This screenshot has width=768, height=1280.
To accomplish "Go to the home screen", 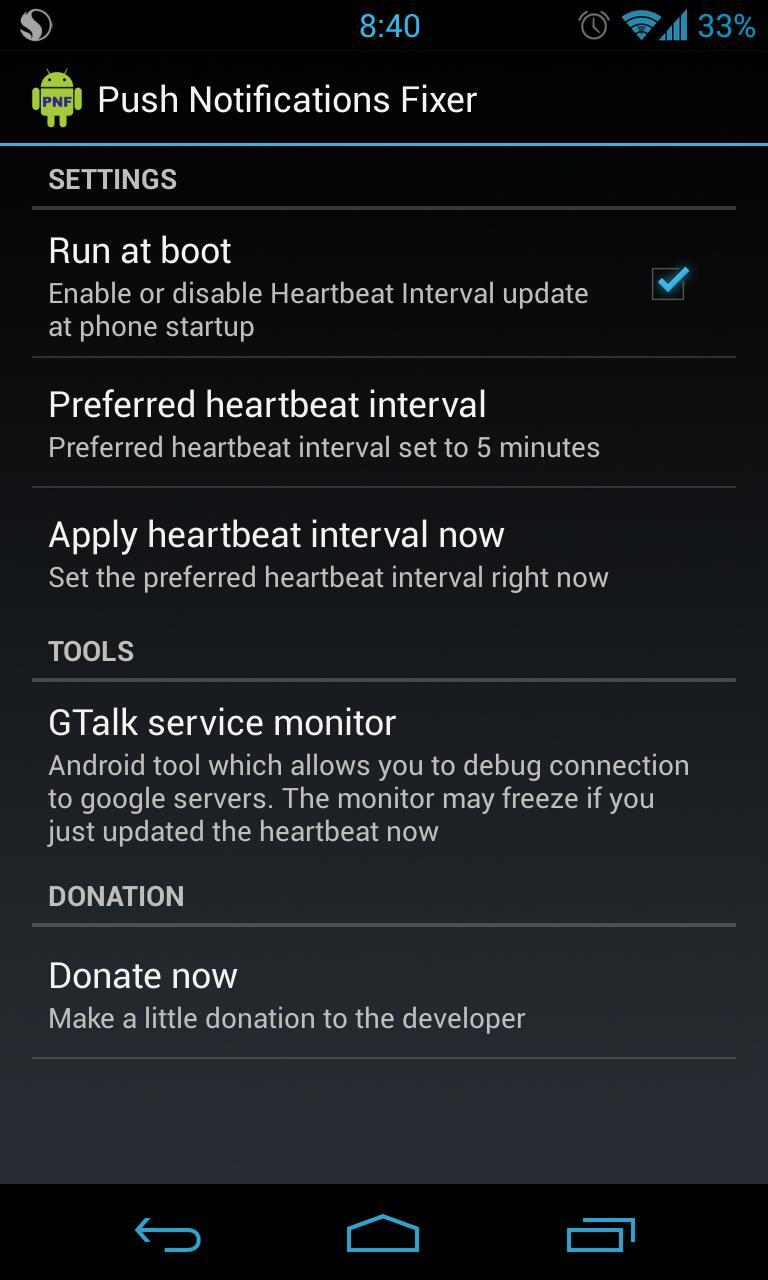I will [x=383, y=1234].
